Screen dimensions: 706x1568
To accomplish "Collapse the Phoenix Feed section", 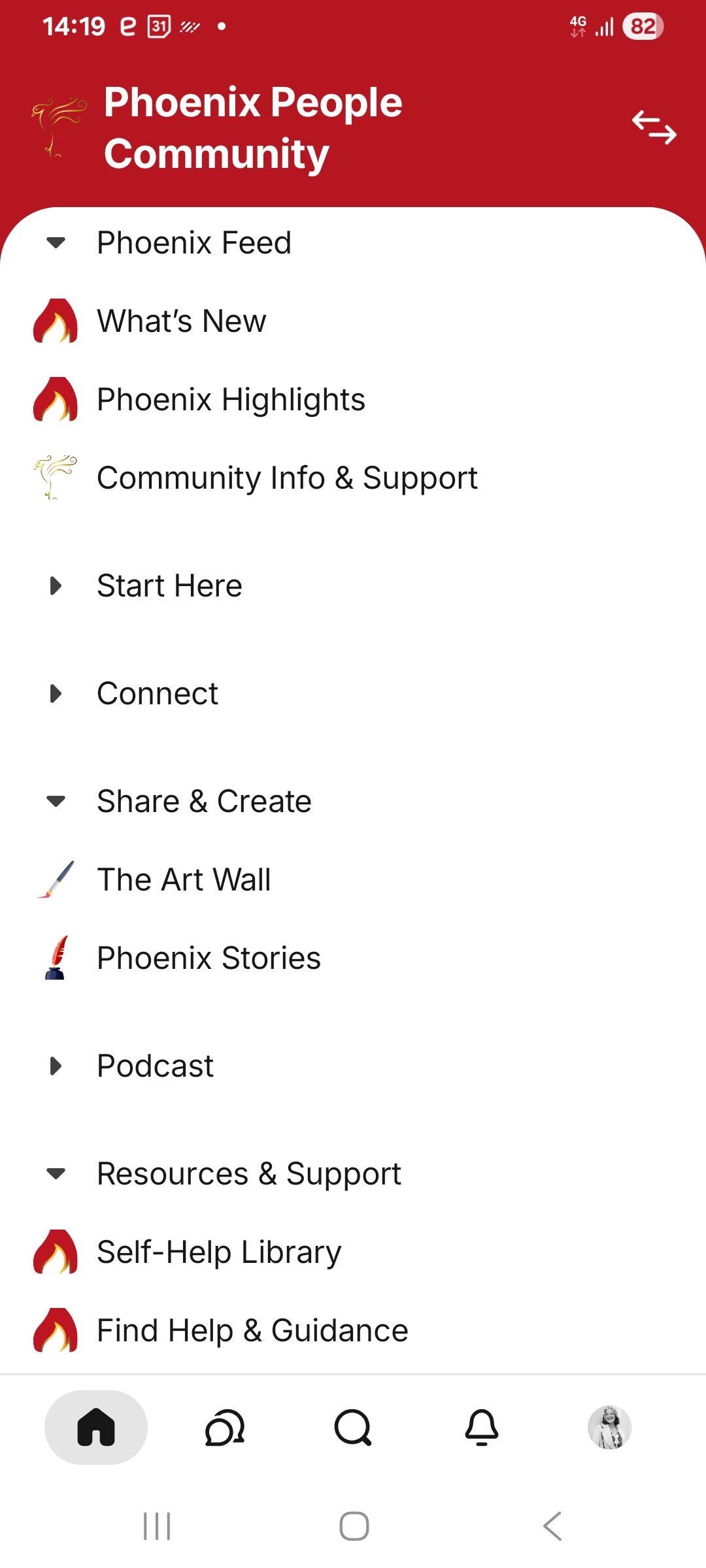I will [56, 243].
